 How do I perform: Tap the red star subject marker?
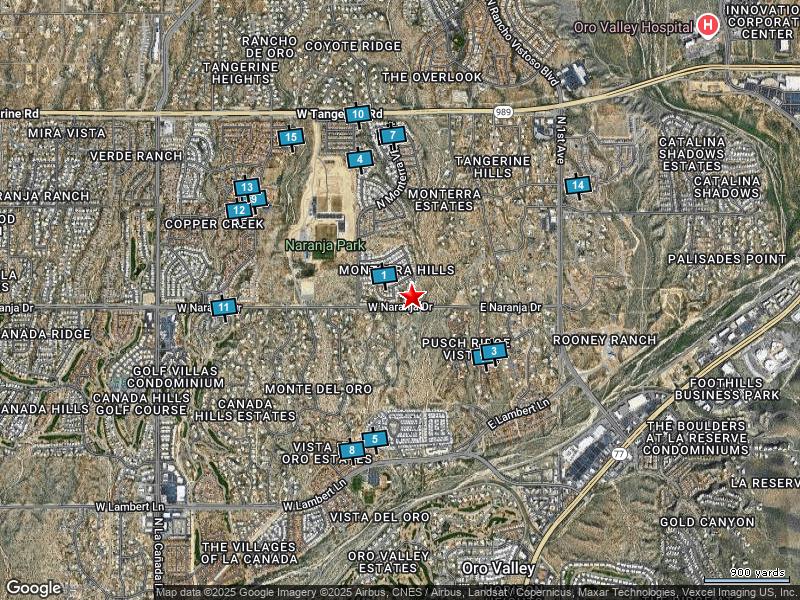pos(412,296)
